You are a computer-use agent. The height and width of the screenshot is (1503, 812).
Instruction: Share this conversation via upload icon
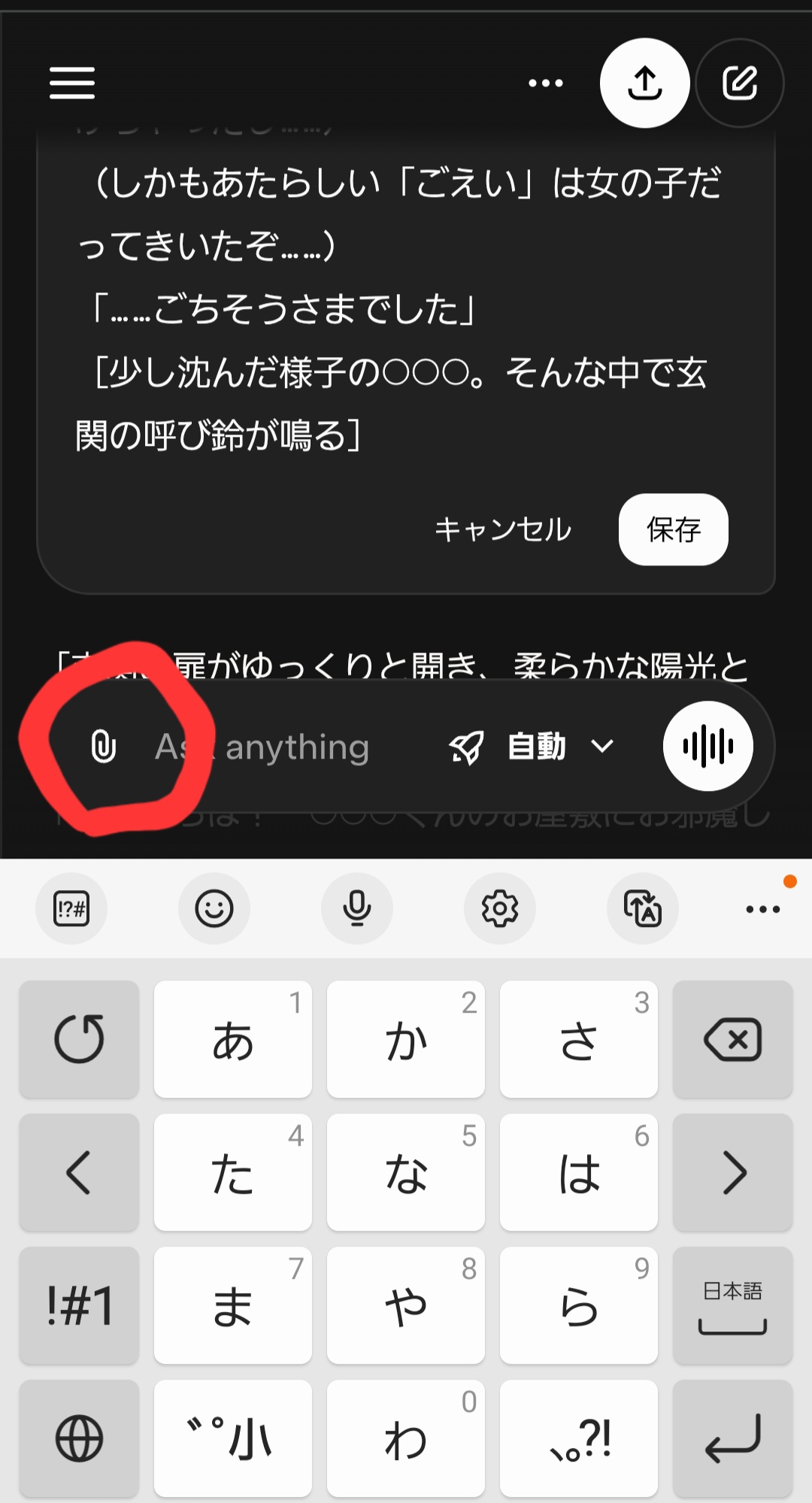click(645, 83)
